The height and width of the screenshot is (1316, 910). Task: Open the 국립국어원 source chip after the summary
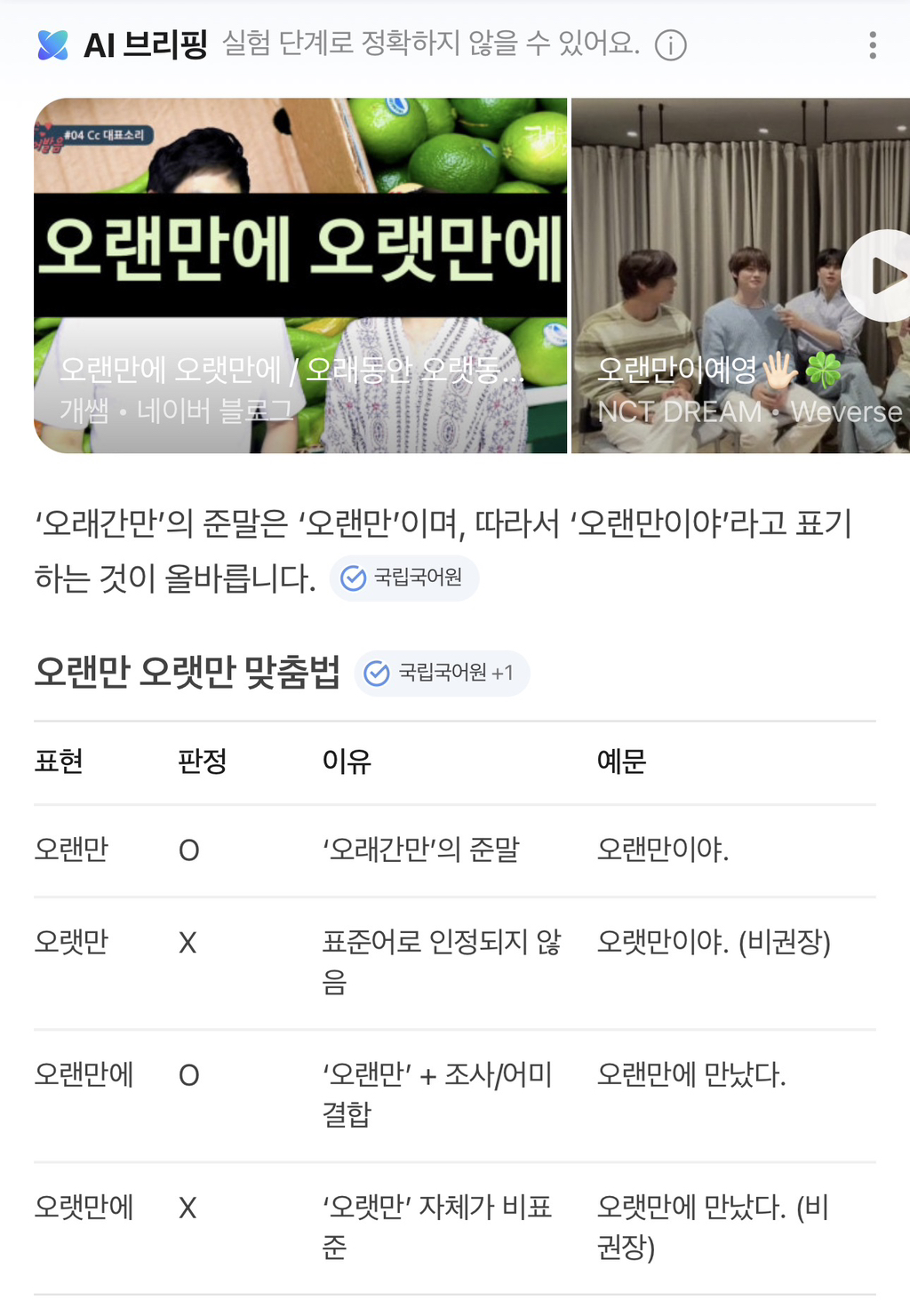404,578
